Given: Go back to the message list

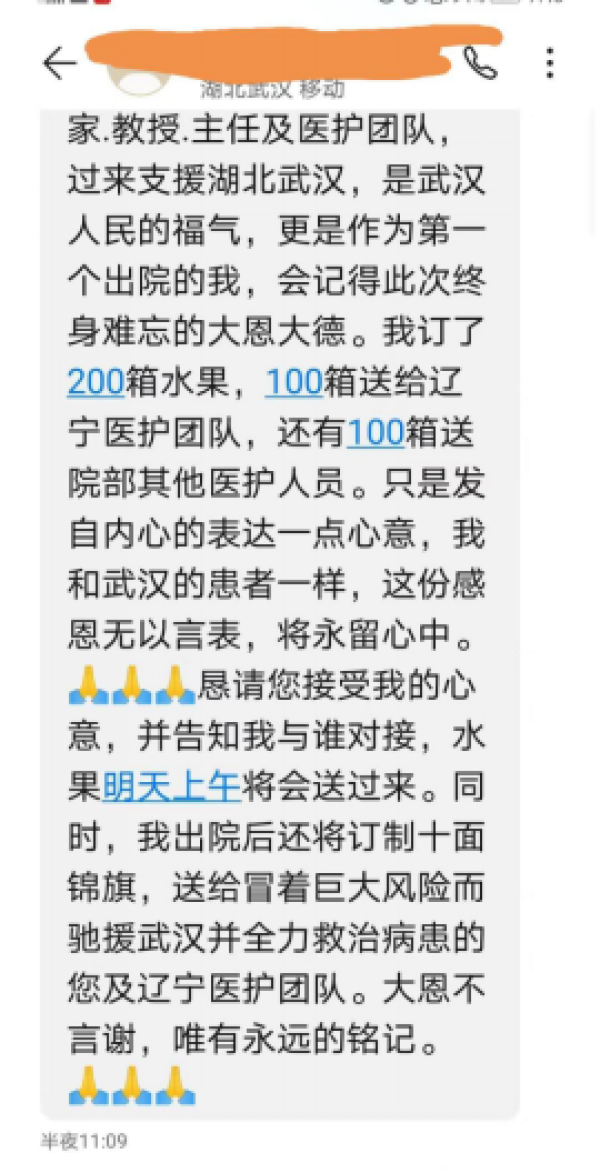Looking at the screenshot, I should tap(59, 64).
